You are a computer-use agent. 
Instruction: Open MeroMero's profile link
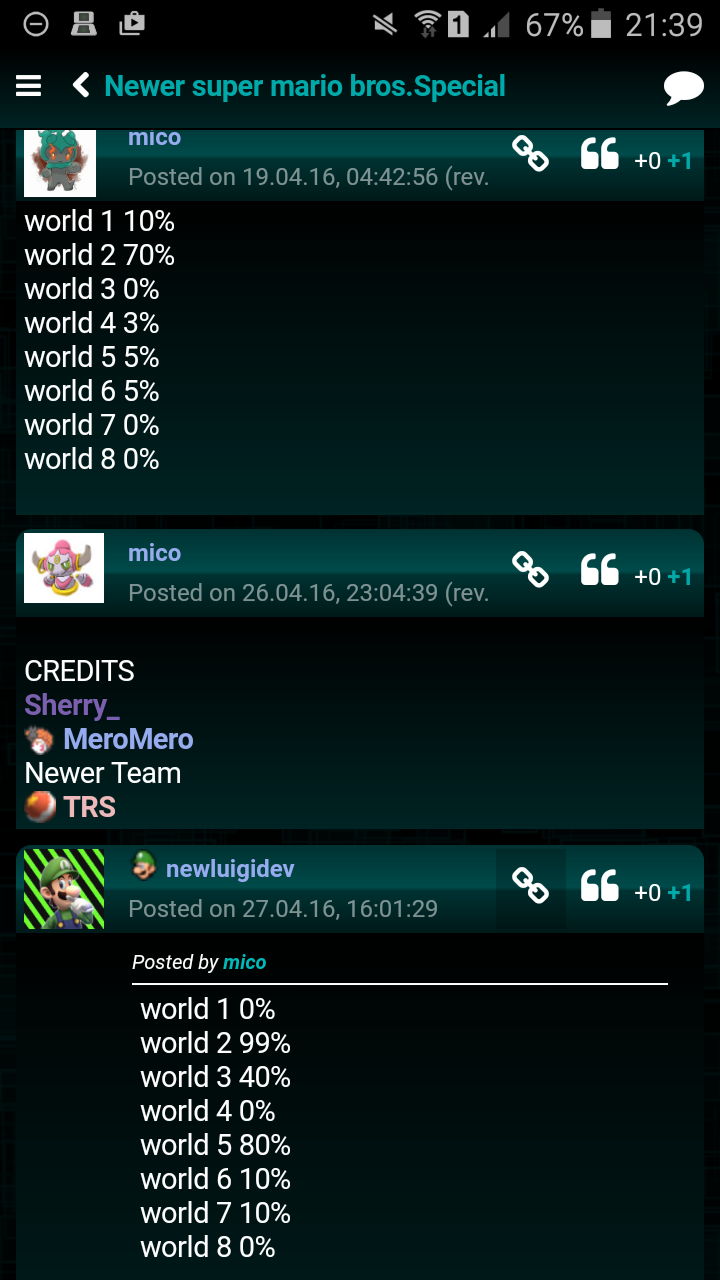[x=128, y=739]
